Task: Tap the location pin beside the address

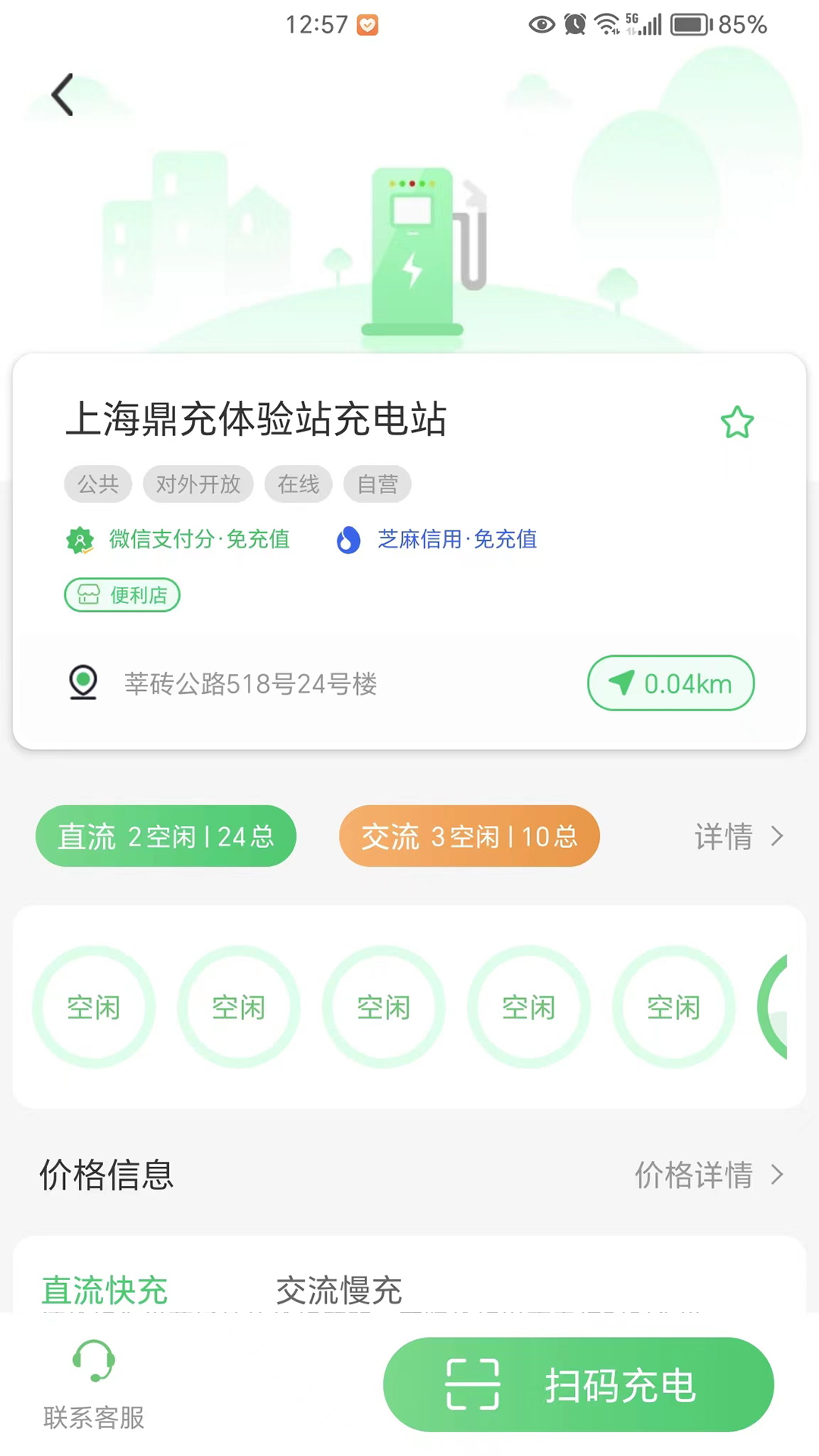Action: (x=83, y=682)
